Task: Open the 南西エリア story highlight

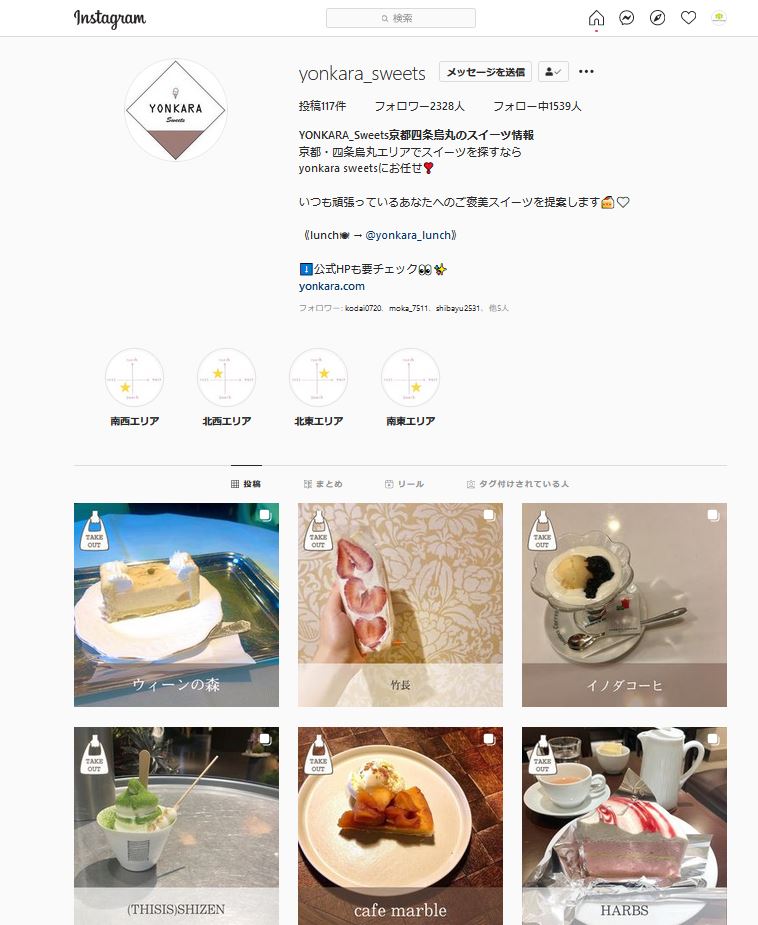Action: click(x=134, y=378)
